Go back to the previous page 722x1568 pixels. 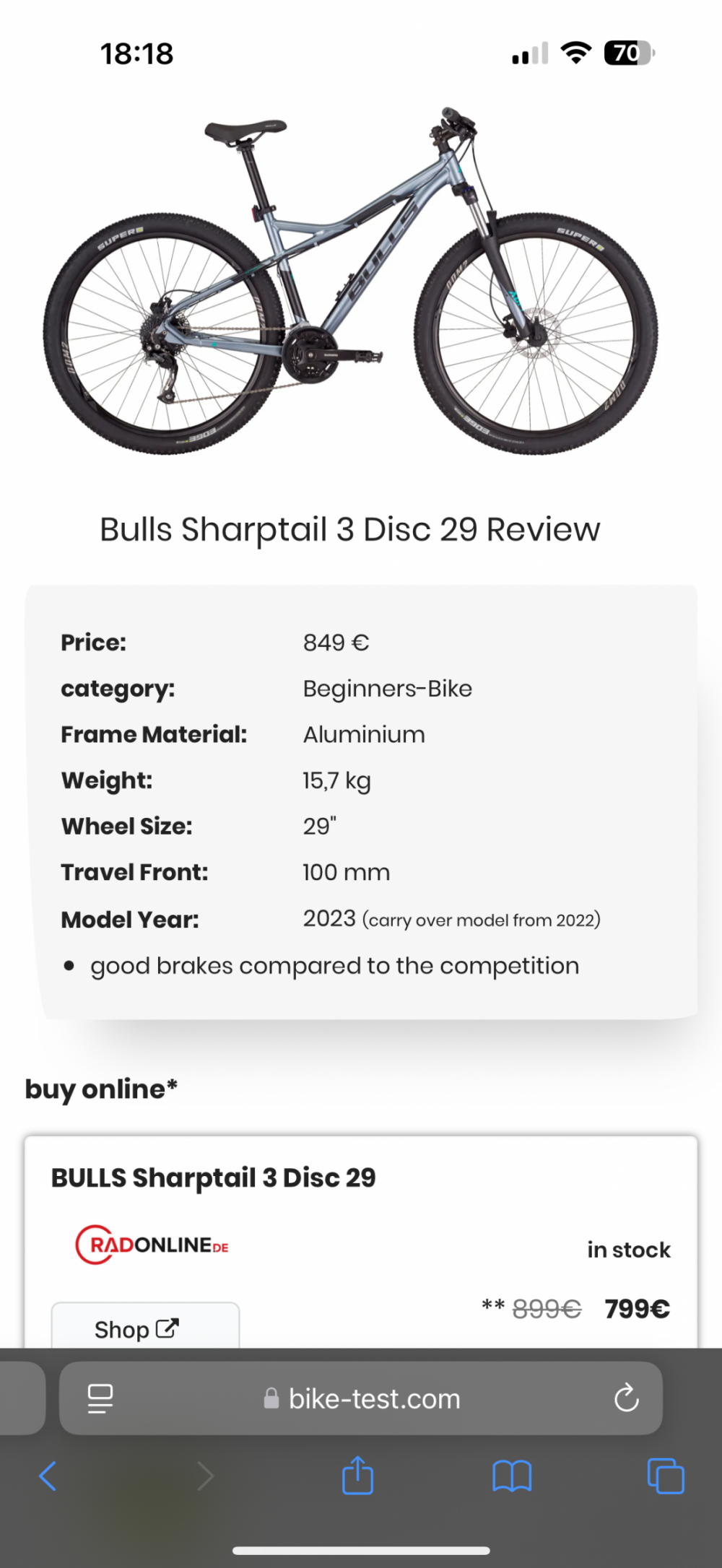coord(48,1476)
